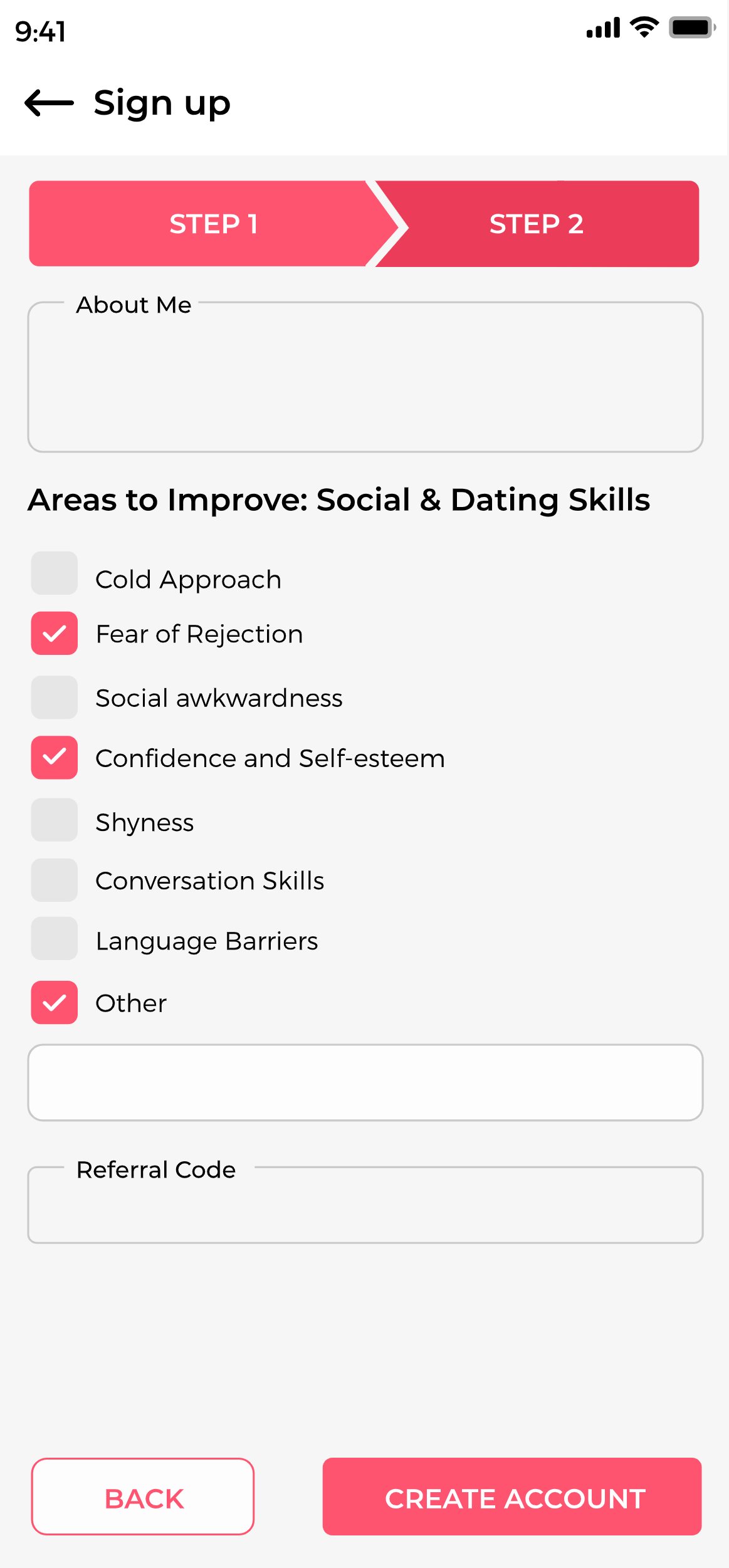The image size is (729, 1568).
Task: Go back using the header arrow
Action: [49, 103]
